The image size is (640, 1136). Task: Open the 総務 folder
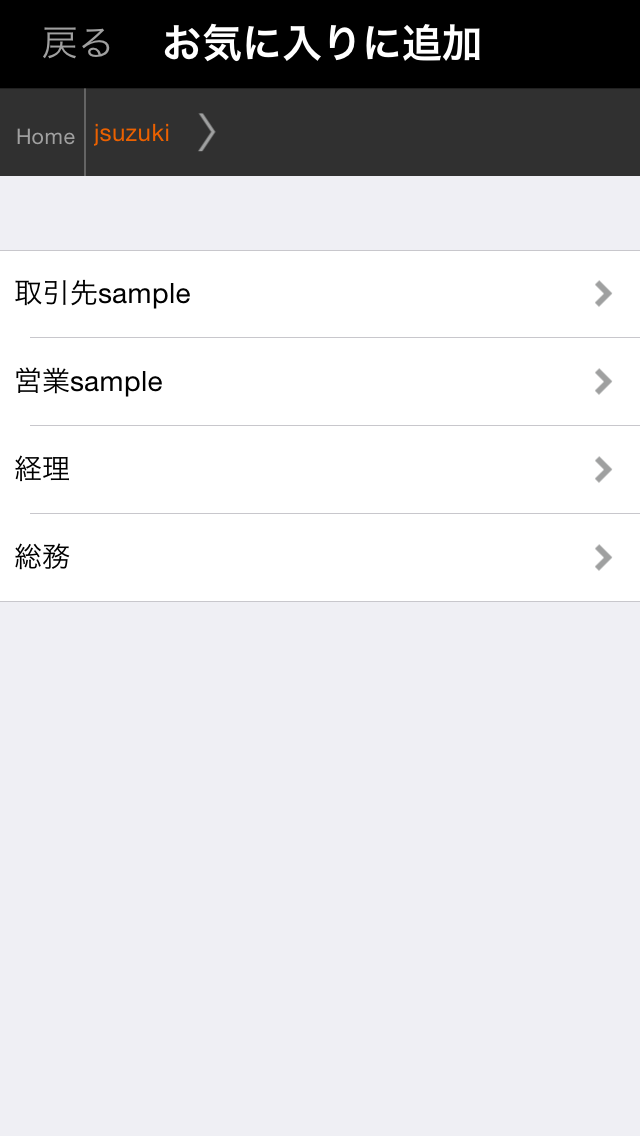320,558
